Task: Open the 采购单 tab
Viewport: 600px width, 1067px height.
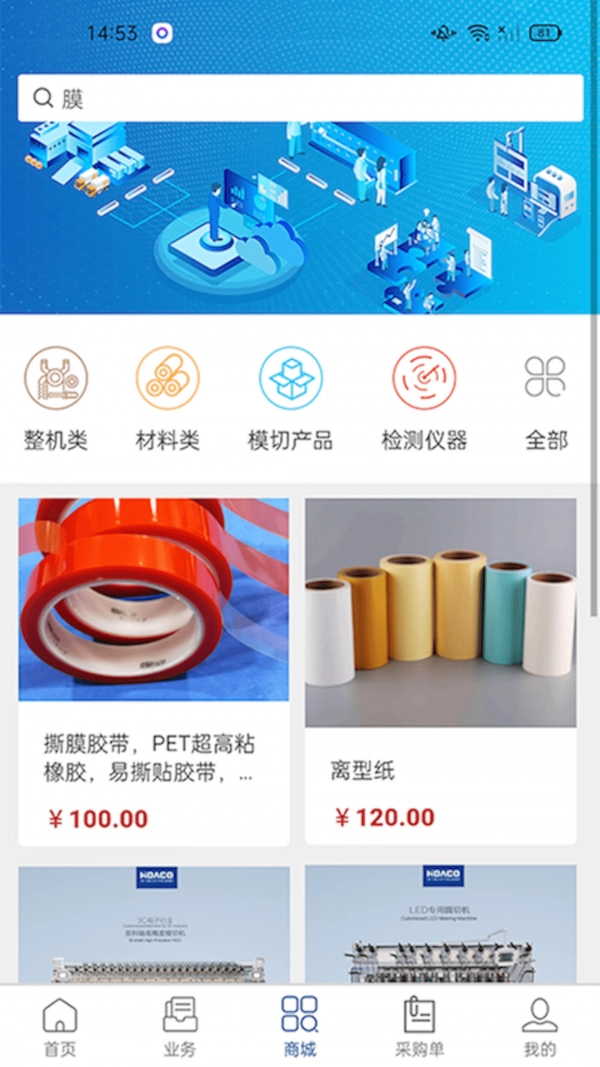Action: (x=419, y=1027)
